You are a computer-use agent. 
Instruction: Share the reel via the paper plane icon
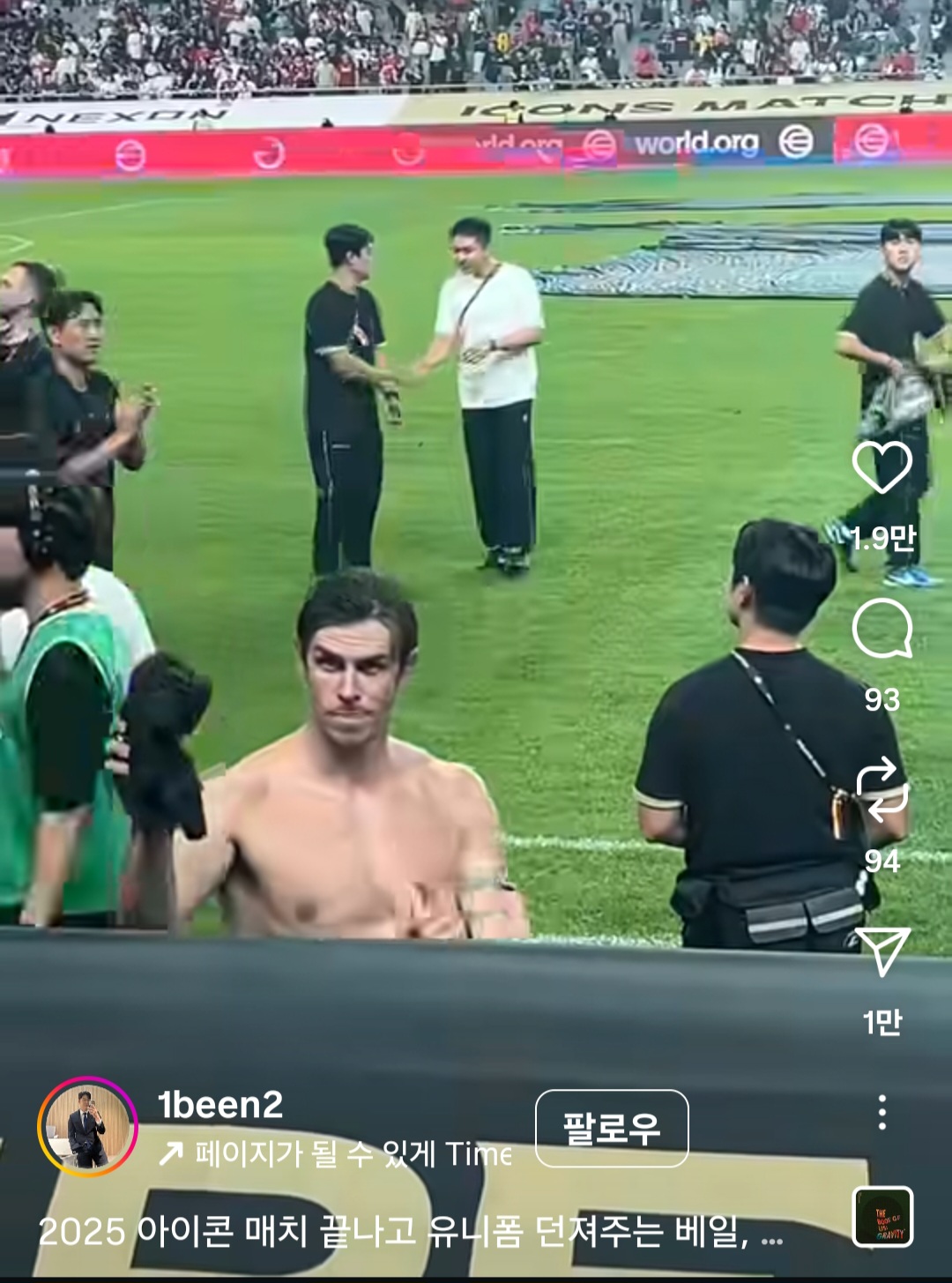(881, 951)
